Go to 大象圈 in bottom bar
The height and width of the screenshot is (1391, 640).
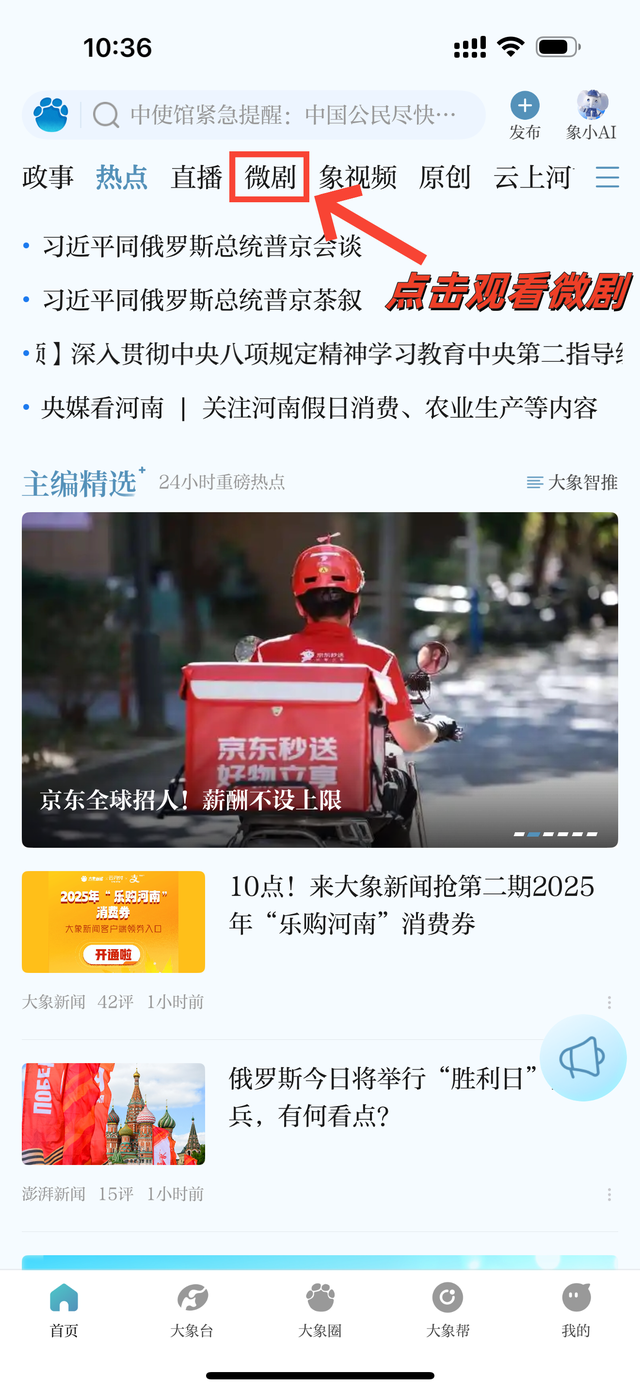click(x=320, y=1312)
